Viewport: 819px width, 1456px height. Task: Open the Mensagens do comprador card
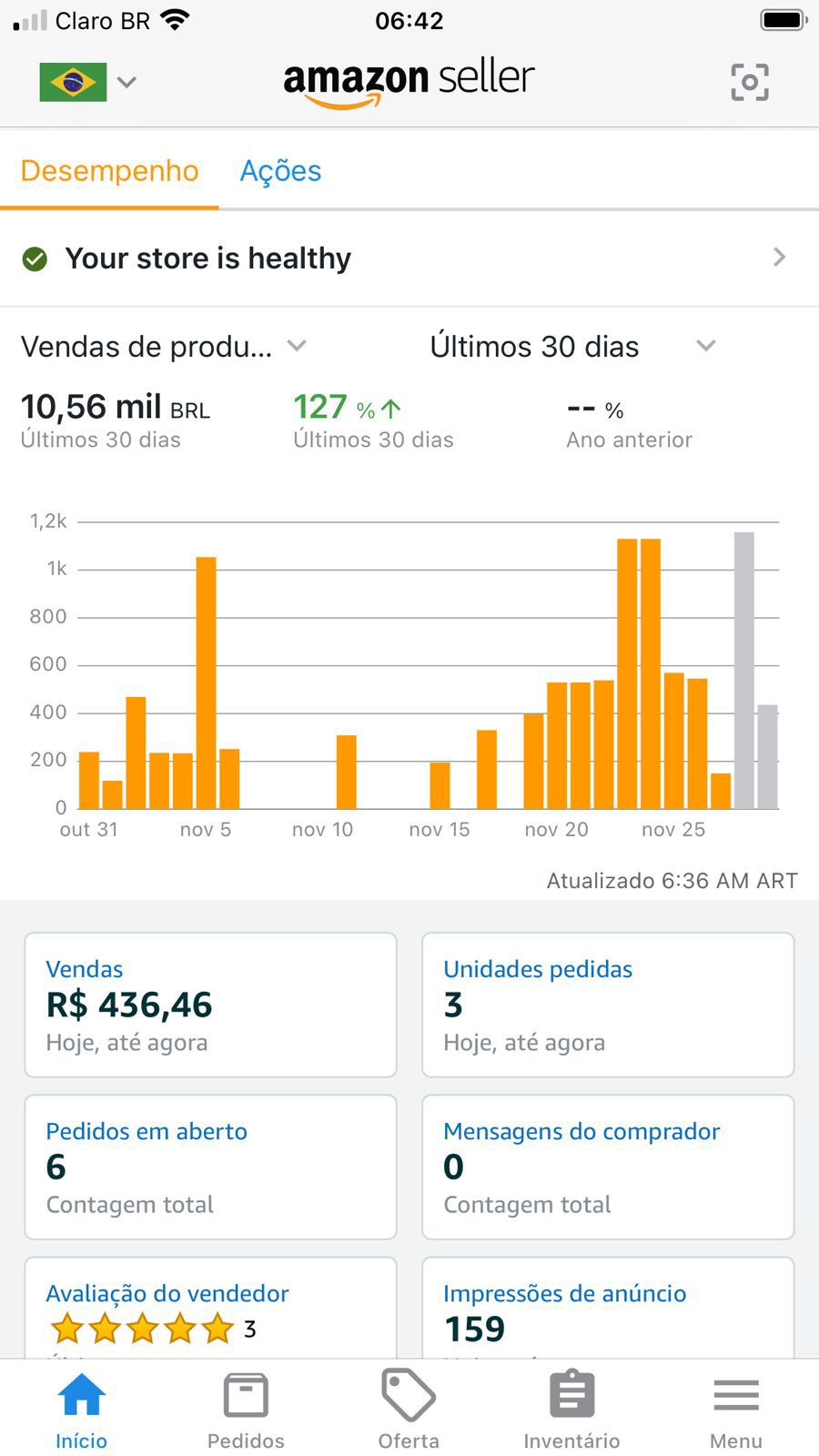point(608,1167)
